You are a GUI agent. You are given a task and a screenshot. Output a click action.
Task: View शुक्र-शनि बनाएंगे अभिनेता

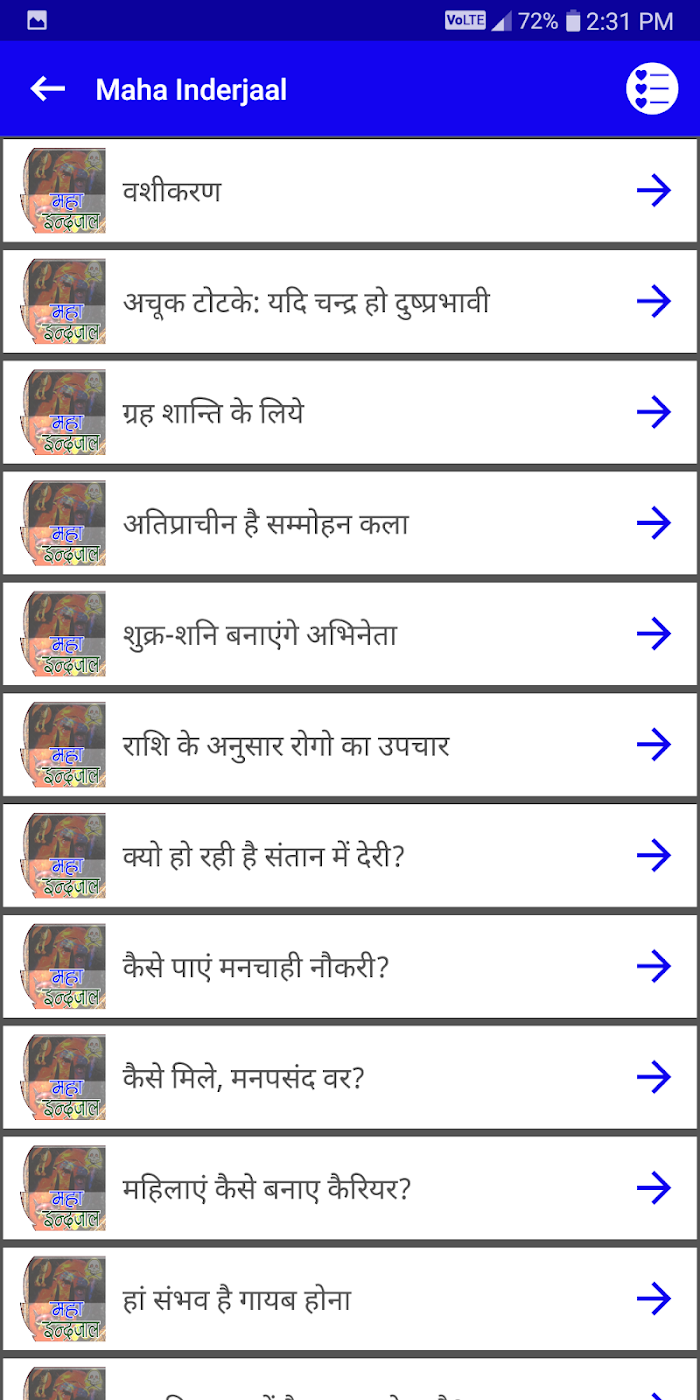(350, 634)
